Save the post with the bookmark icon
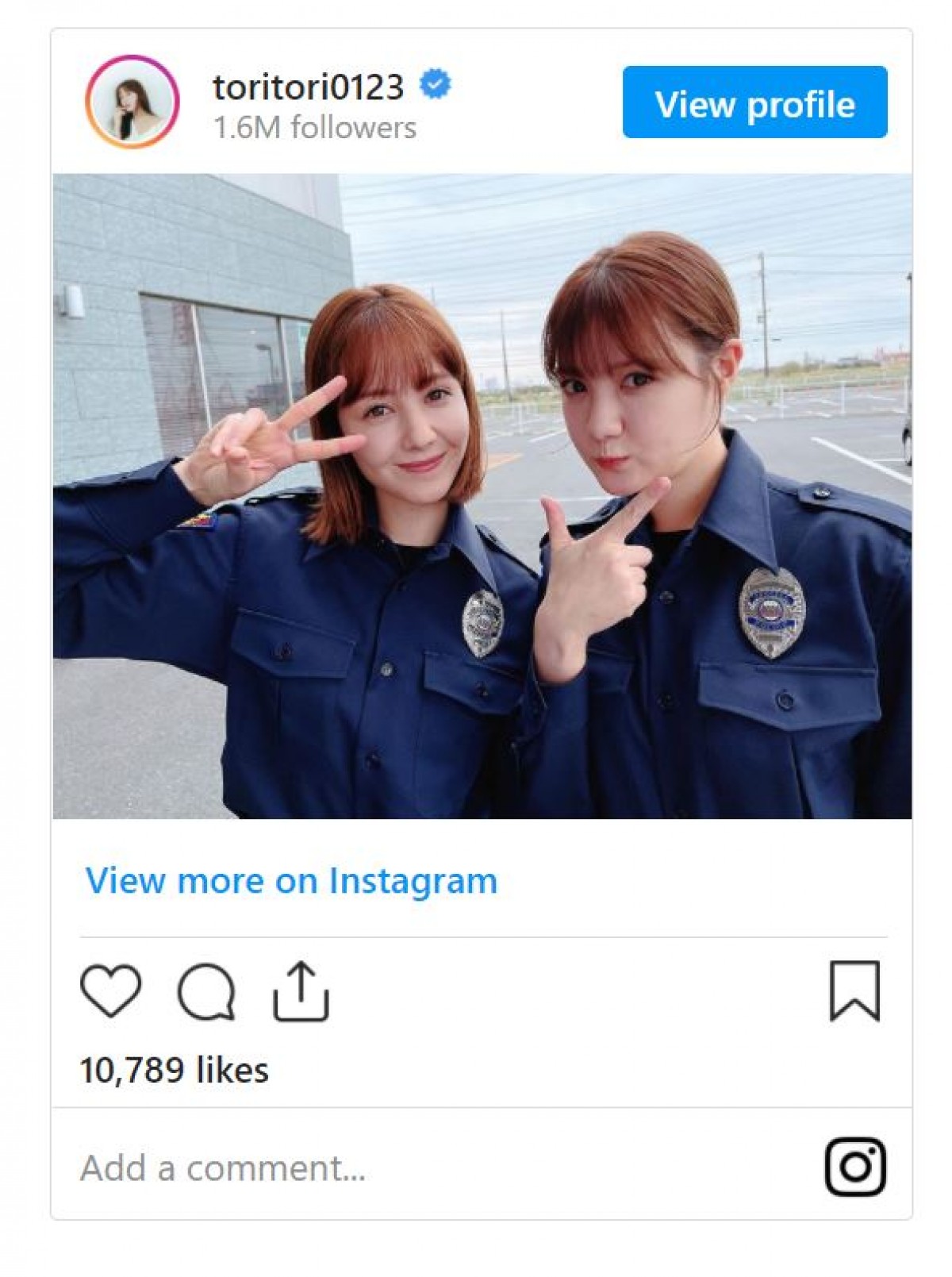The width and height of the screenshot is (952, 1277). point(854,990)
